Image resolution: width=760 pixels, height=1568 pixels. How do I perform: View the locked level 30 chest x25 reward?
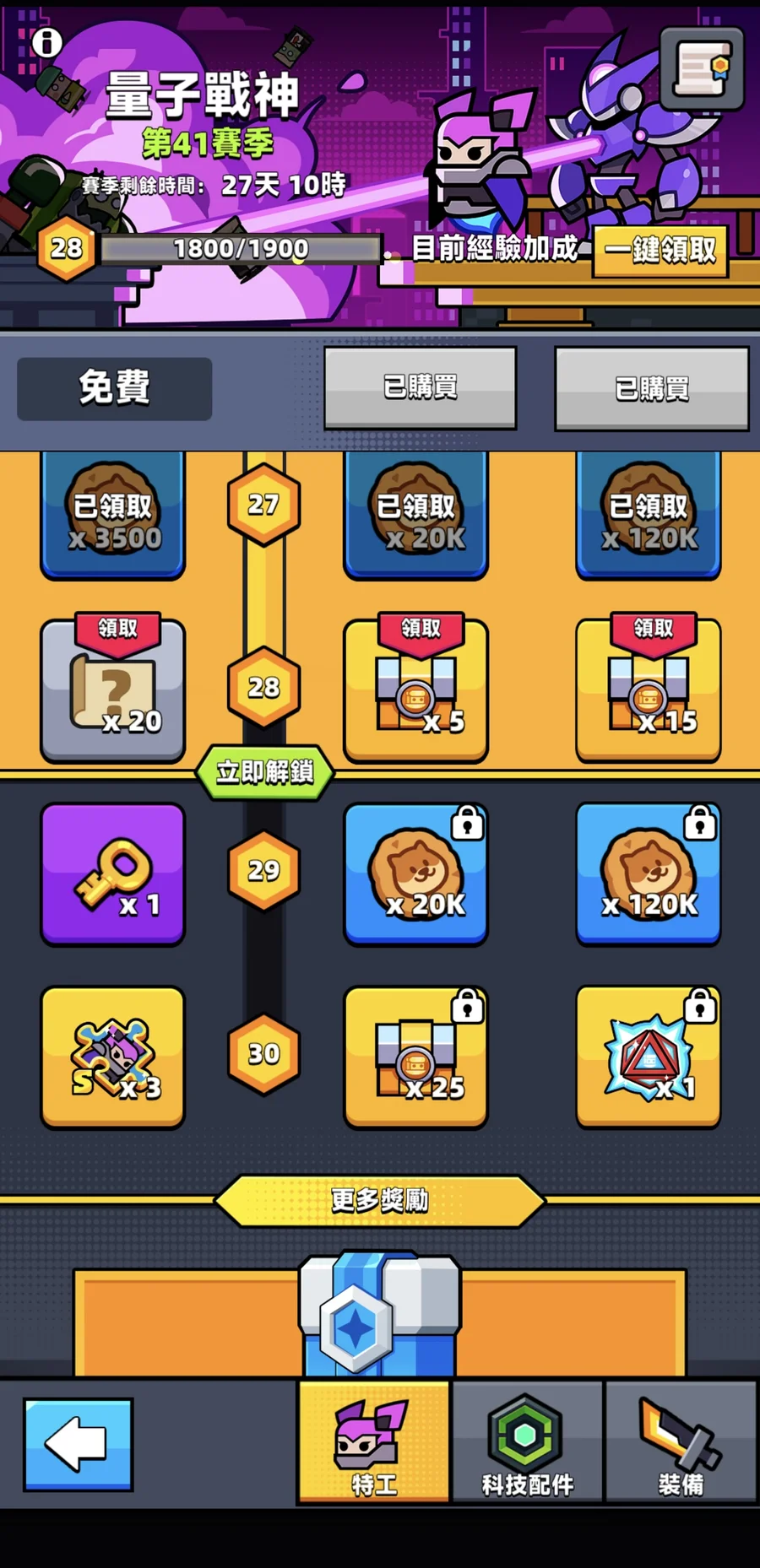[415, 1057]
